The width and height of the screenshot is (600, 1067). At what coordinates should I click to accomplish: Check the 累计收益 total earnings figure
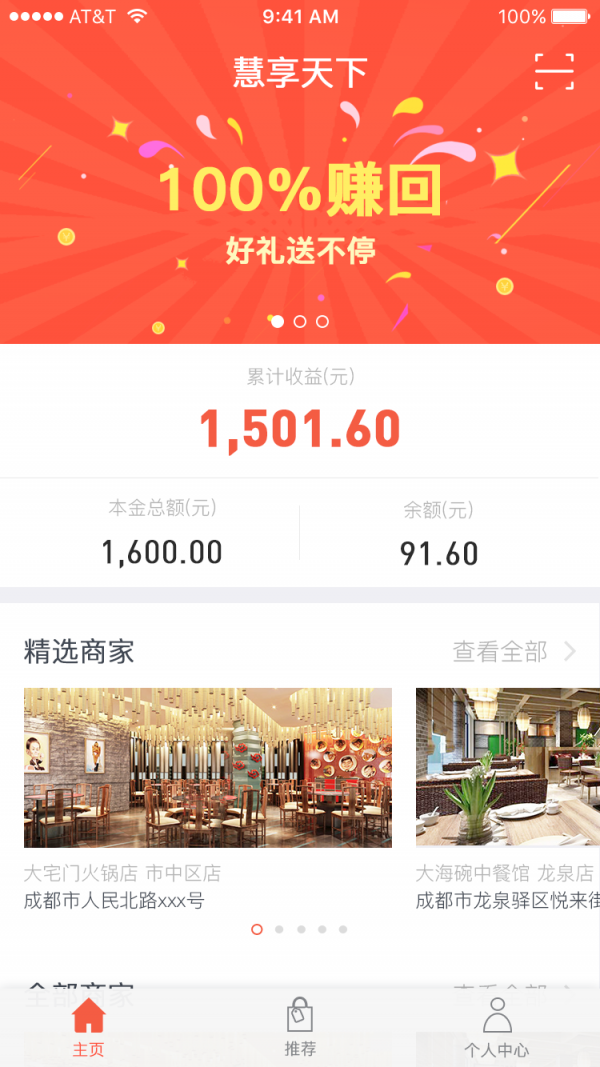pos(300,428)
